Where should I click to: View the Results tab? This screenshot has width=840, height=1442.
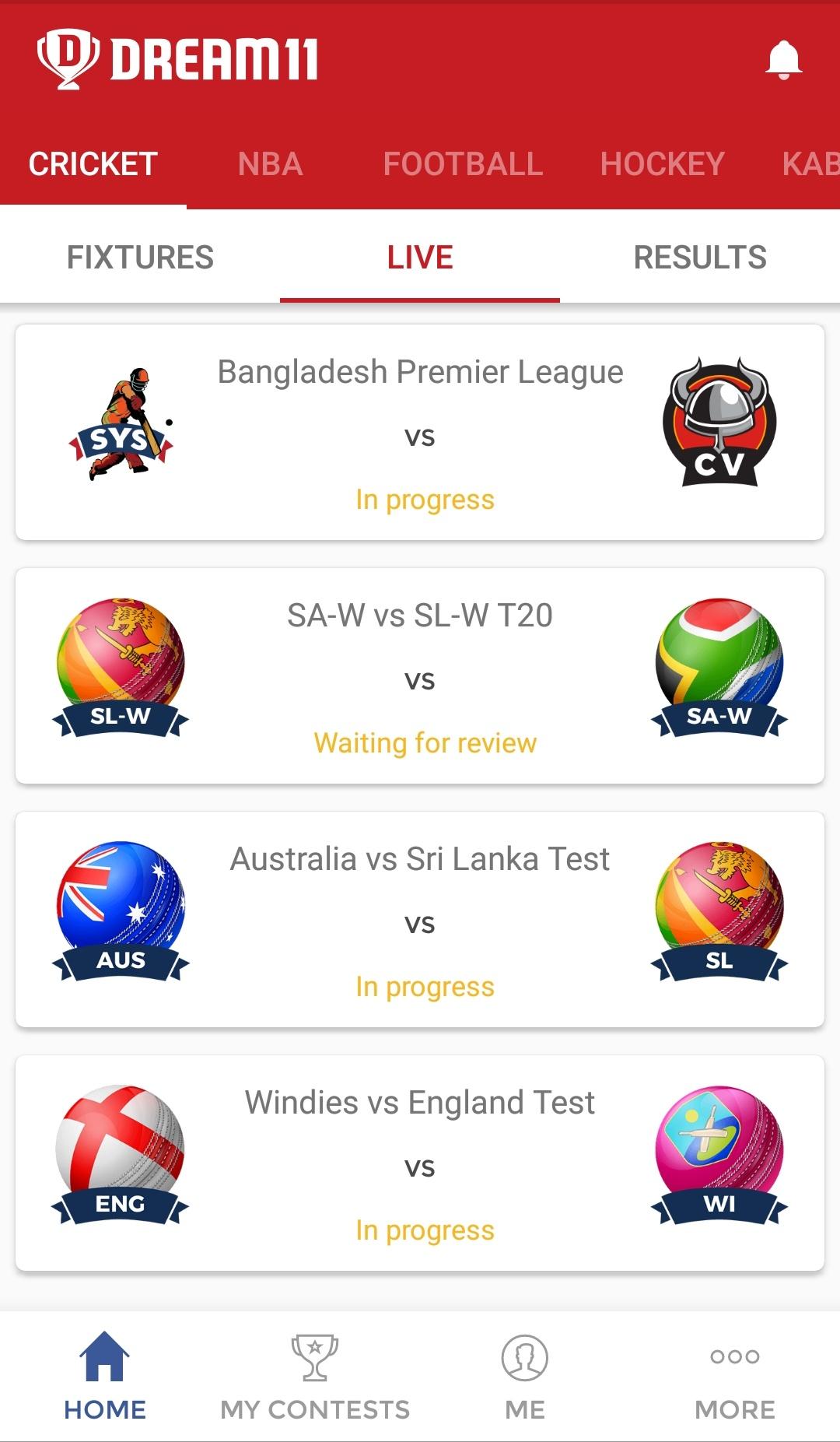[x=700, y=258]
